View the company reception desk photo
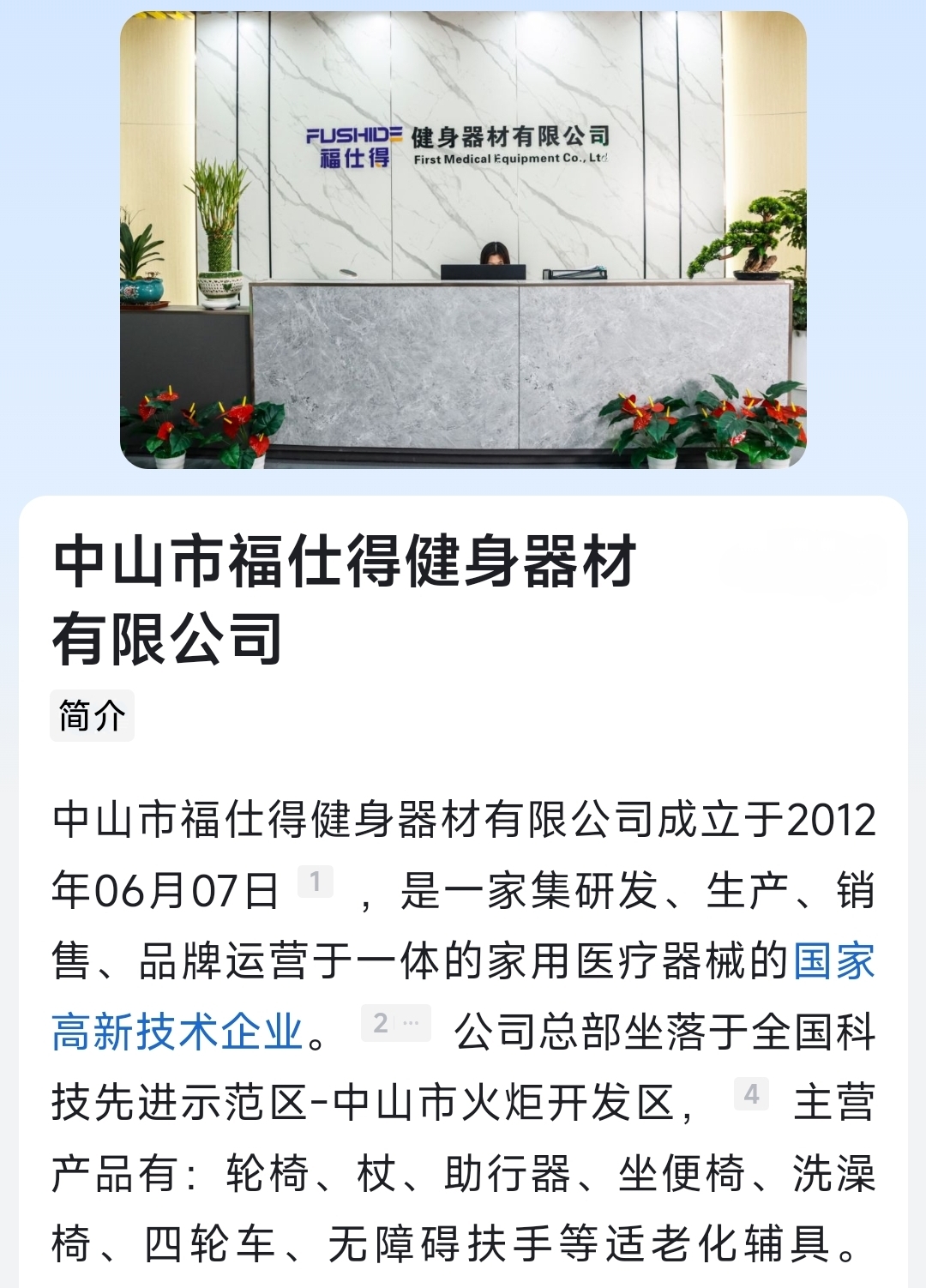The height and width of the screenshot is (1288, 926). [463, 240]
